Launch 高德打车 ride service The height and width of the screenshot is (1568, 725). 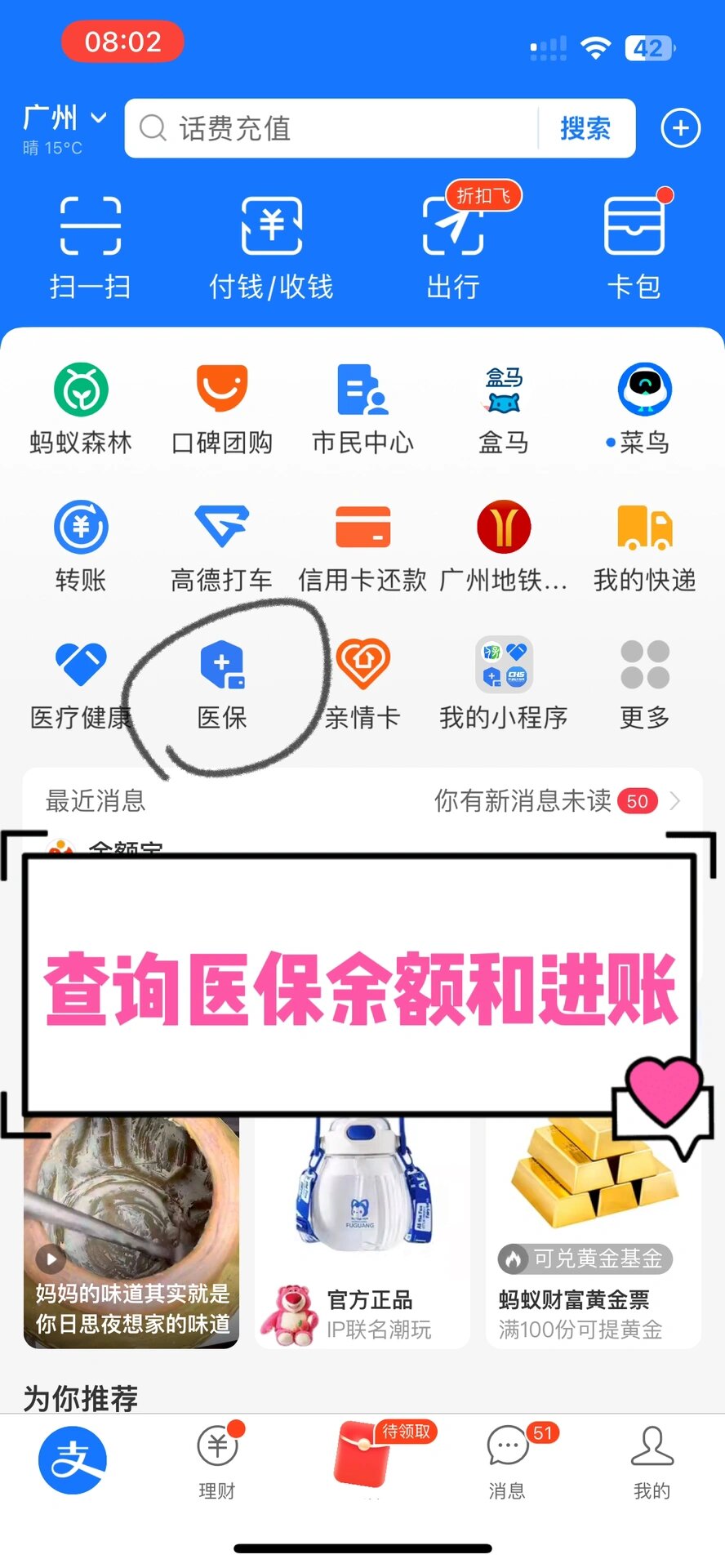point(222,546)
